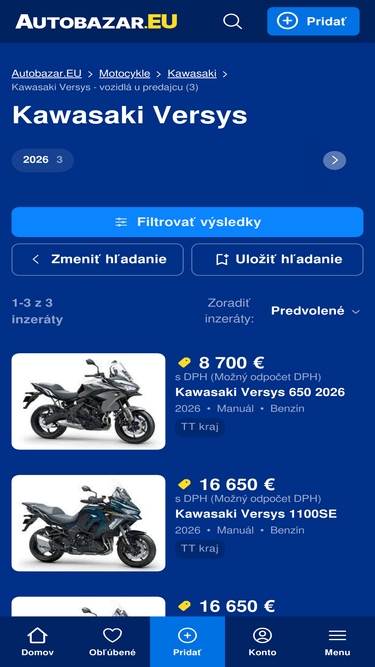
Task: Select Pridať in bottom navigation
Action: pos(188,642)
